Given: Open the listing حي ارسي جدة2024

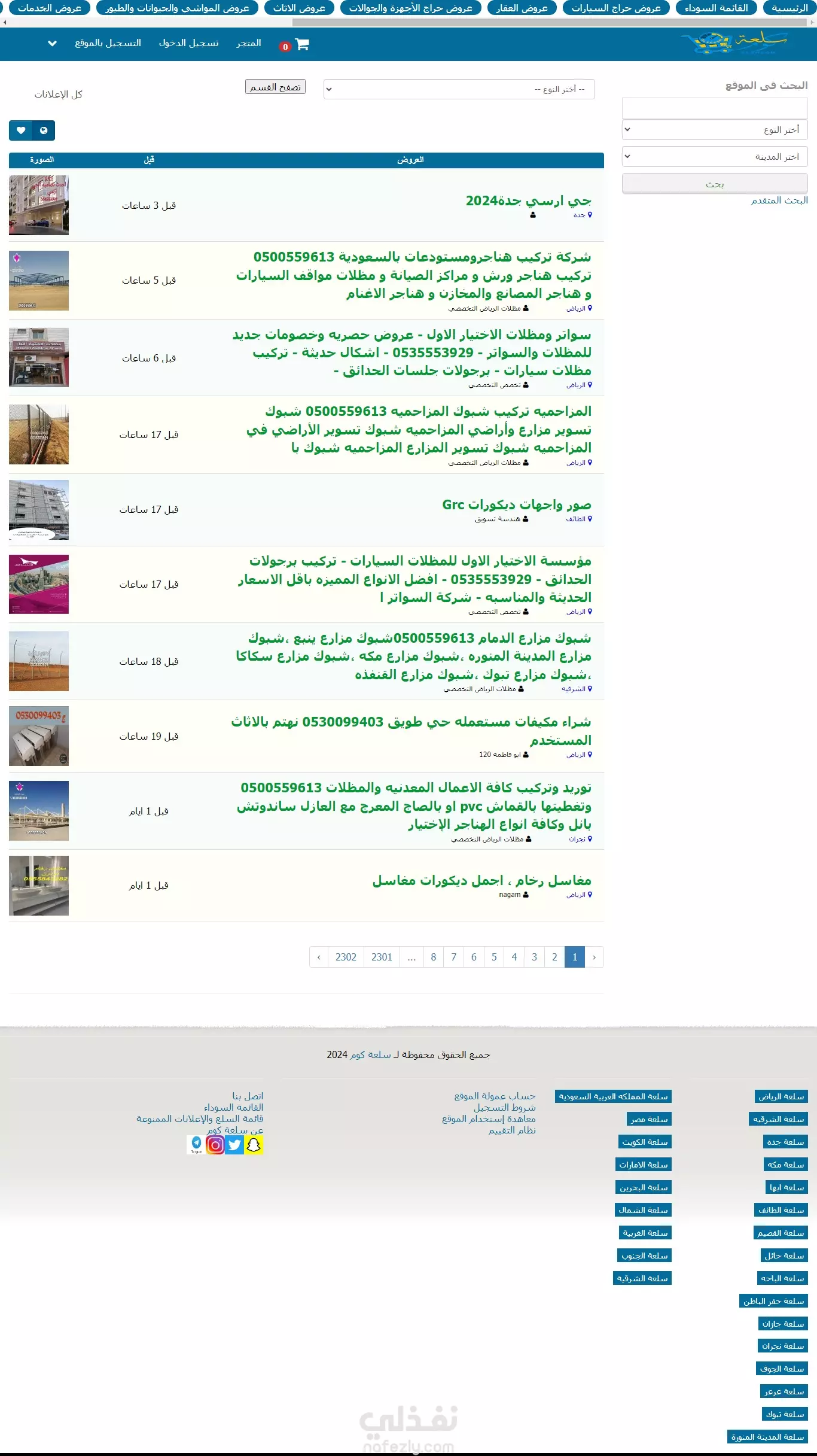Looking at the screenshot, I should (528, 201).
